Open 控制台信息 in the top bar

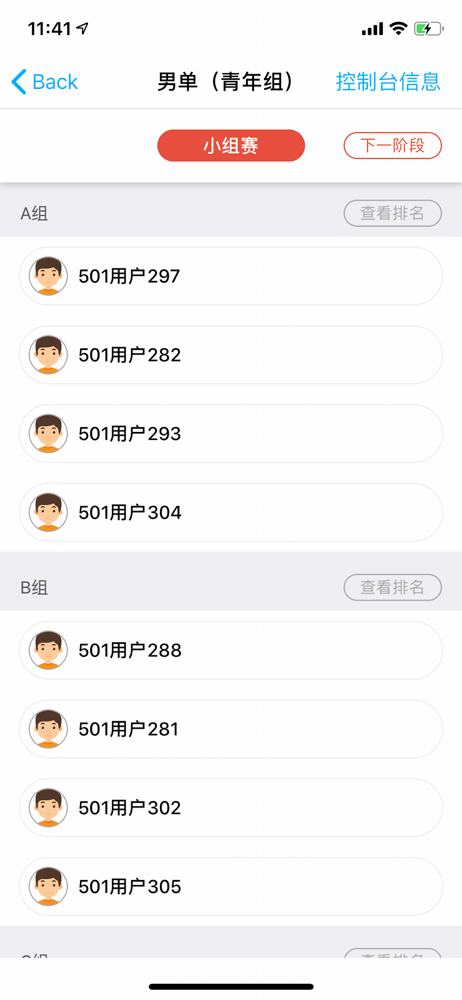pyautogui.click(x=388, y=82)
